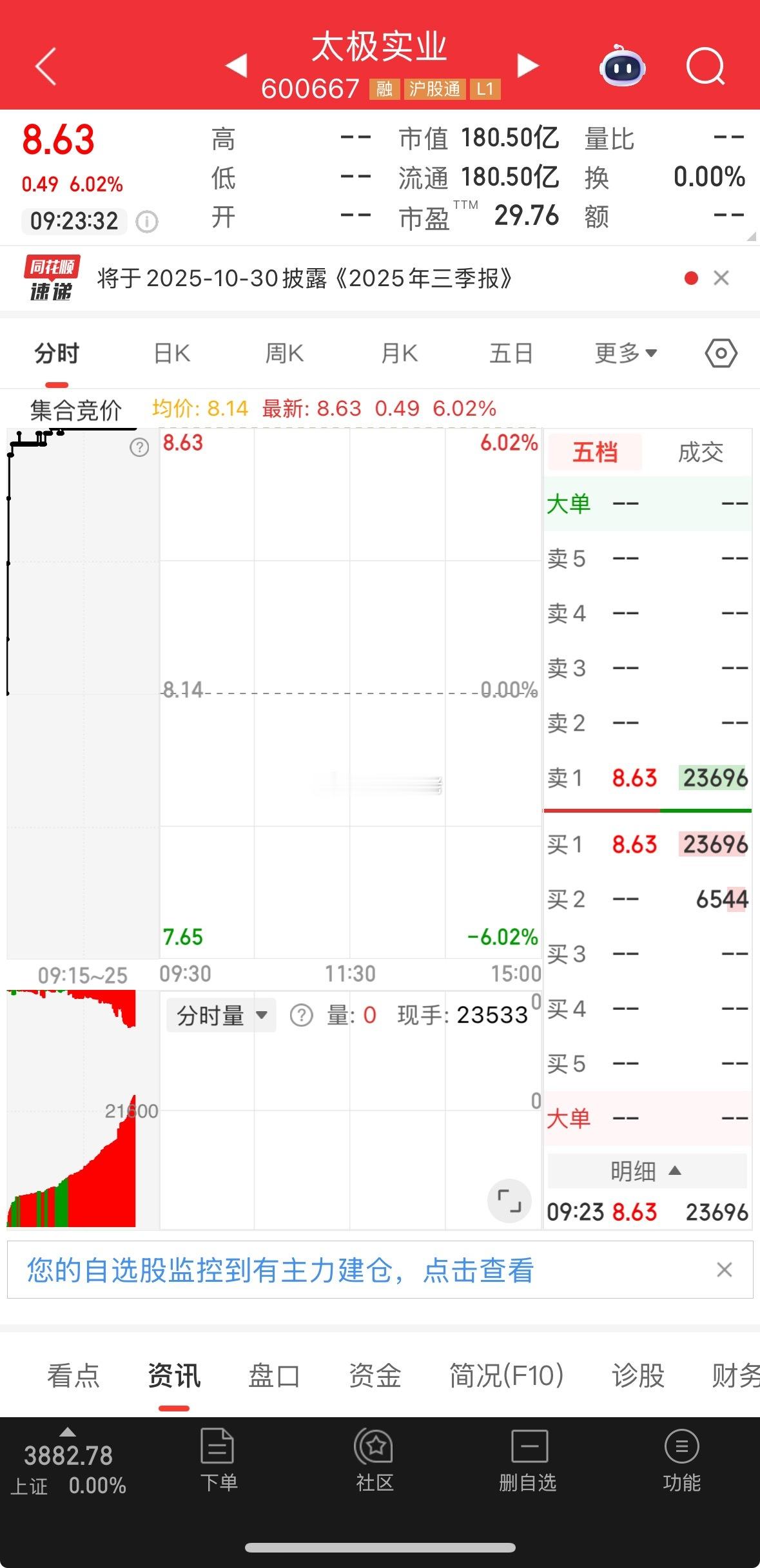This screenshot has width=760, height=1568.
Task: Open stock search magnifier
Action: coord(705,66)
